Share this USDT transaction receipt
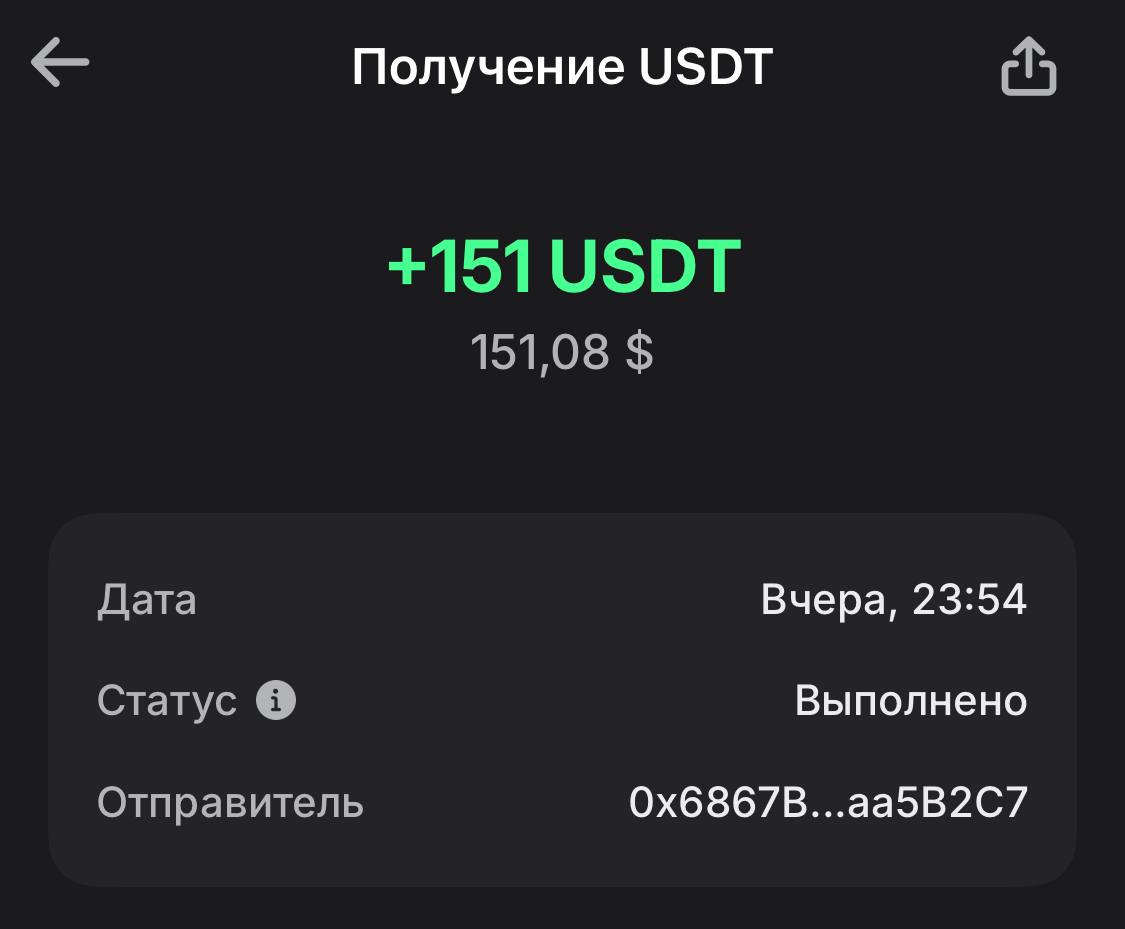This screenshot has height=929, width=1125. click(1028, 66)
